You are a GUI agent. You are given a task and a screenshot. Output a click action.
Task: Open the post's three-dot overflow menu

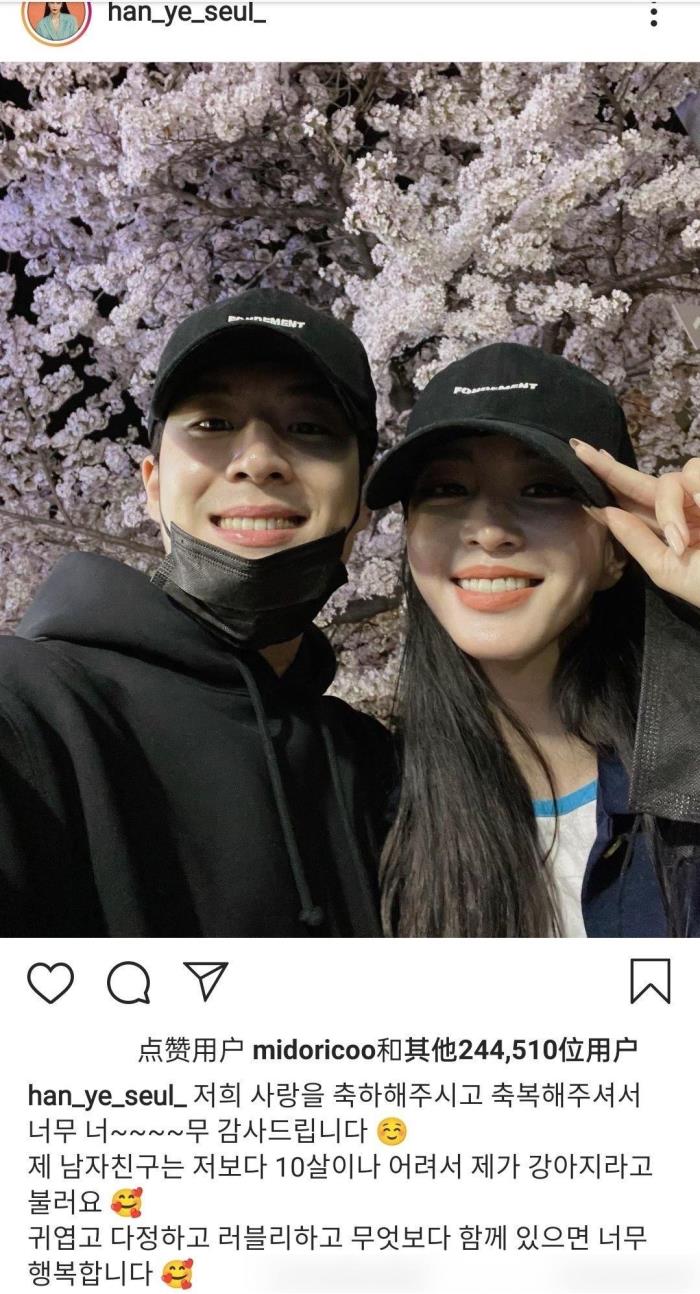653,15
